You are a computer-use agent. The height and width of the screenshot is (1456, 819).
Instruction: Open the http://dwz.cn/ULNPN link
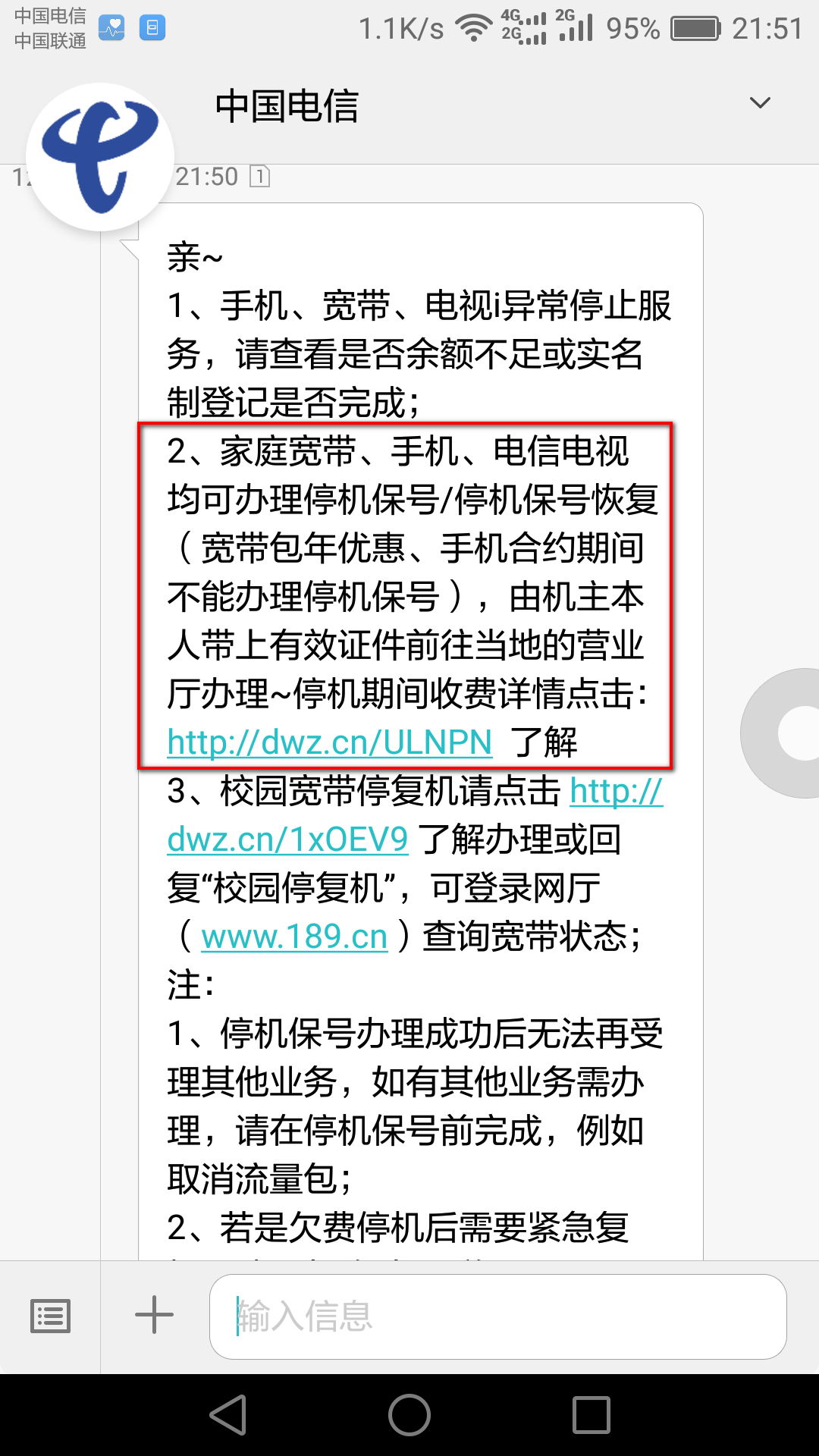330,742
